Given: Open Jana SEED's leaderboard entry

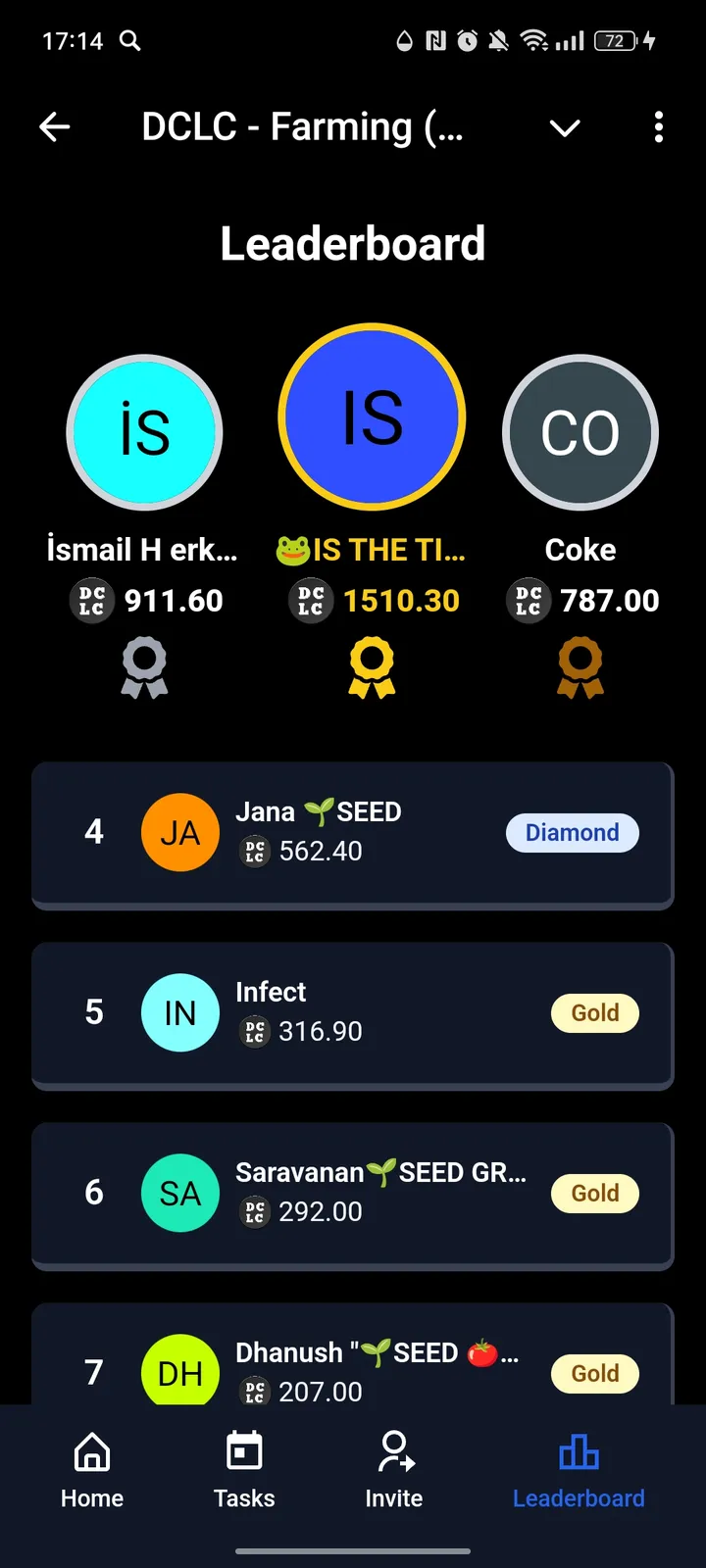Looking at the screenshot, I should 353,832.
